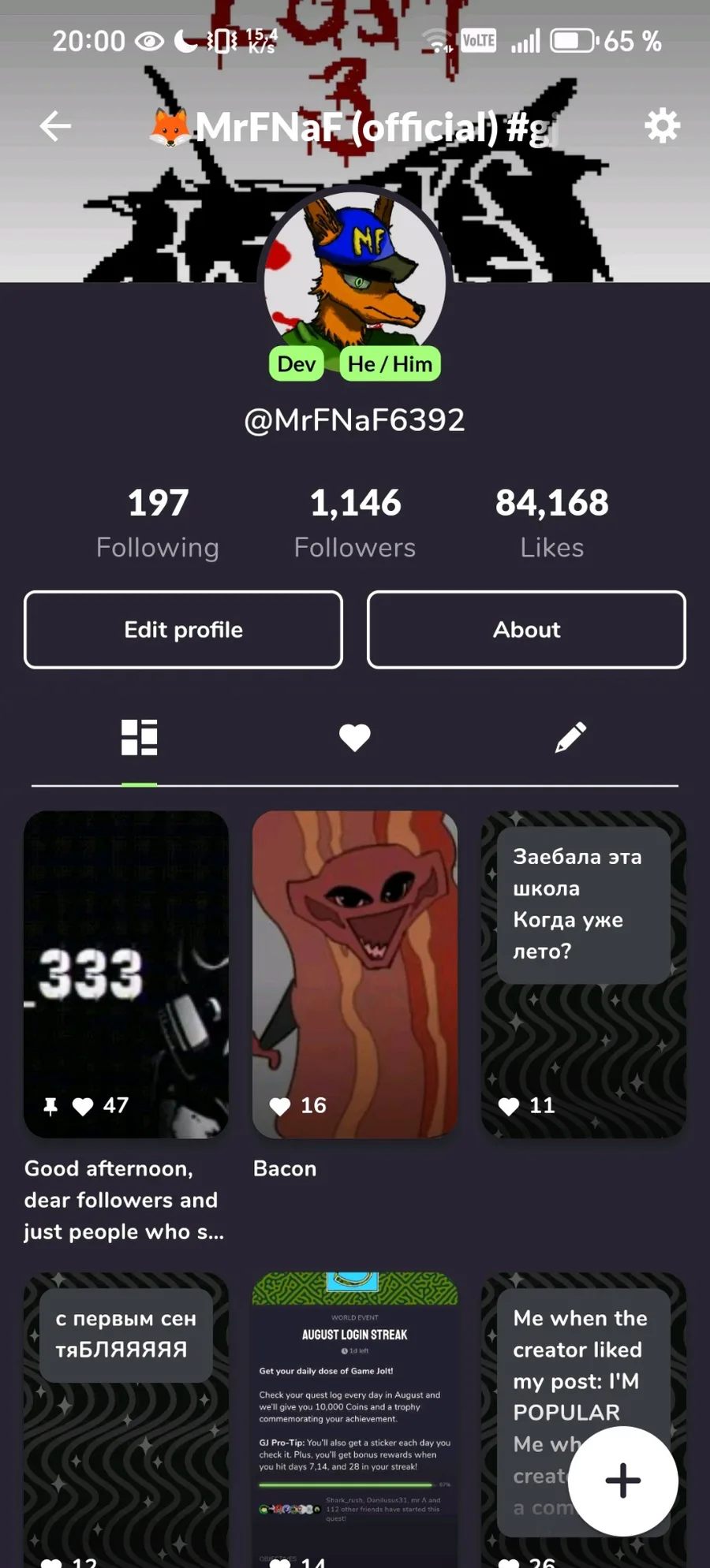Go back using the top-left arrow
This screenshot has width=710, height=1568.
pyautogui.click(x=55, y=126)
